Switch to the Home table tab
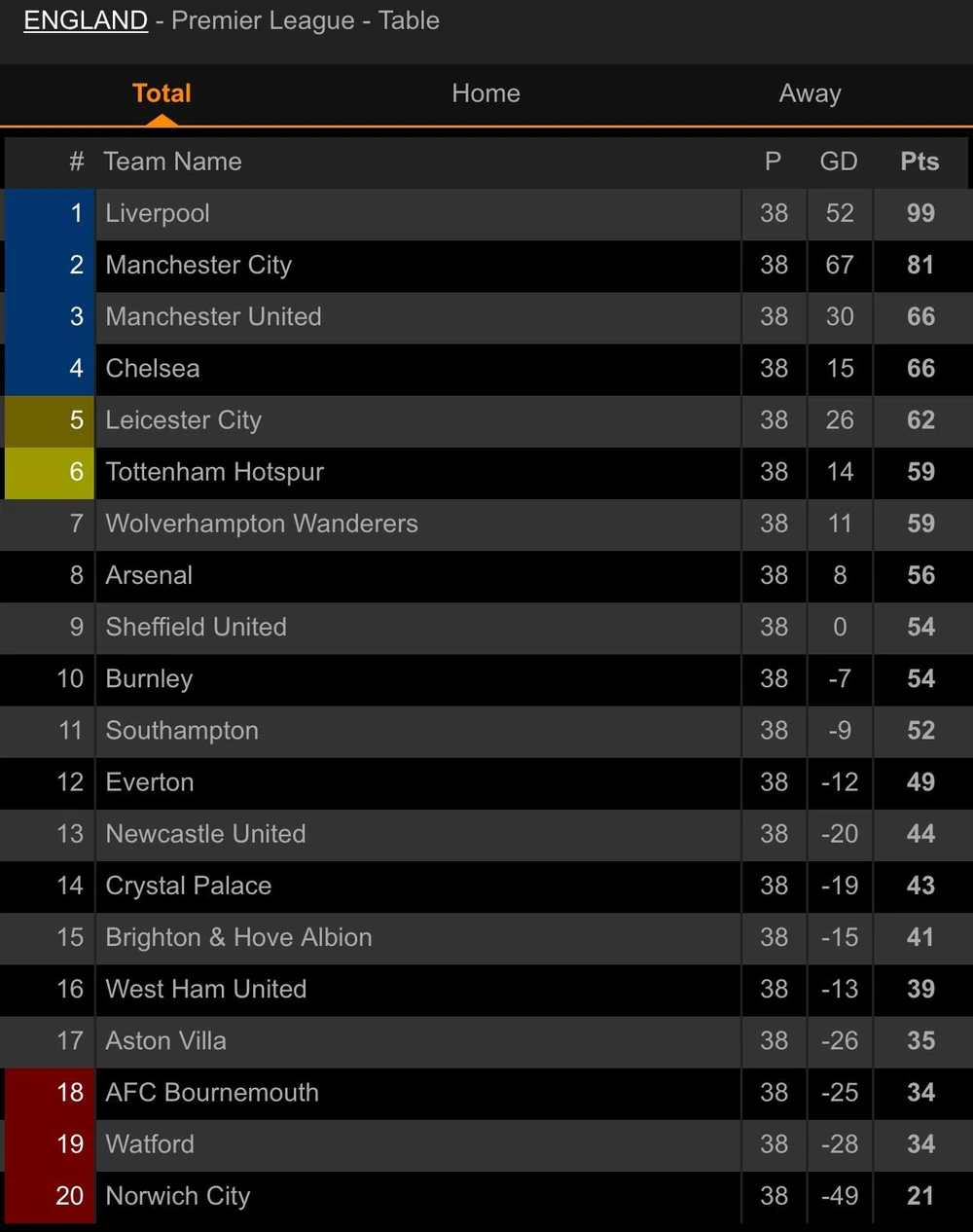973x1232 pixels. (486, 93)
